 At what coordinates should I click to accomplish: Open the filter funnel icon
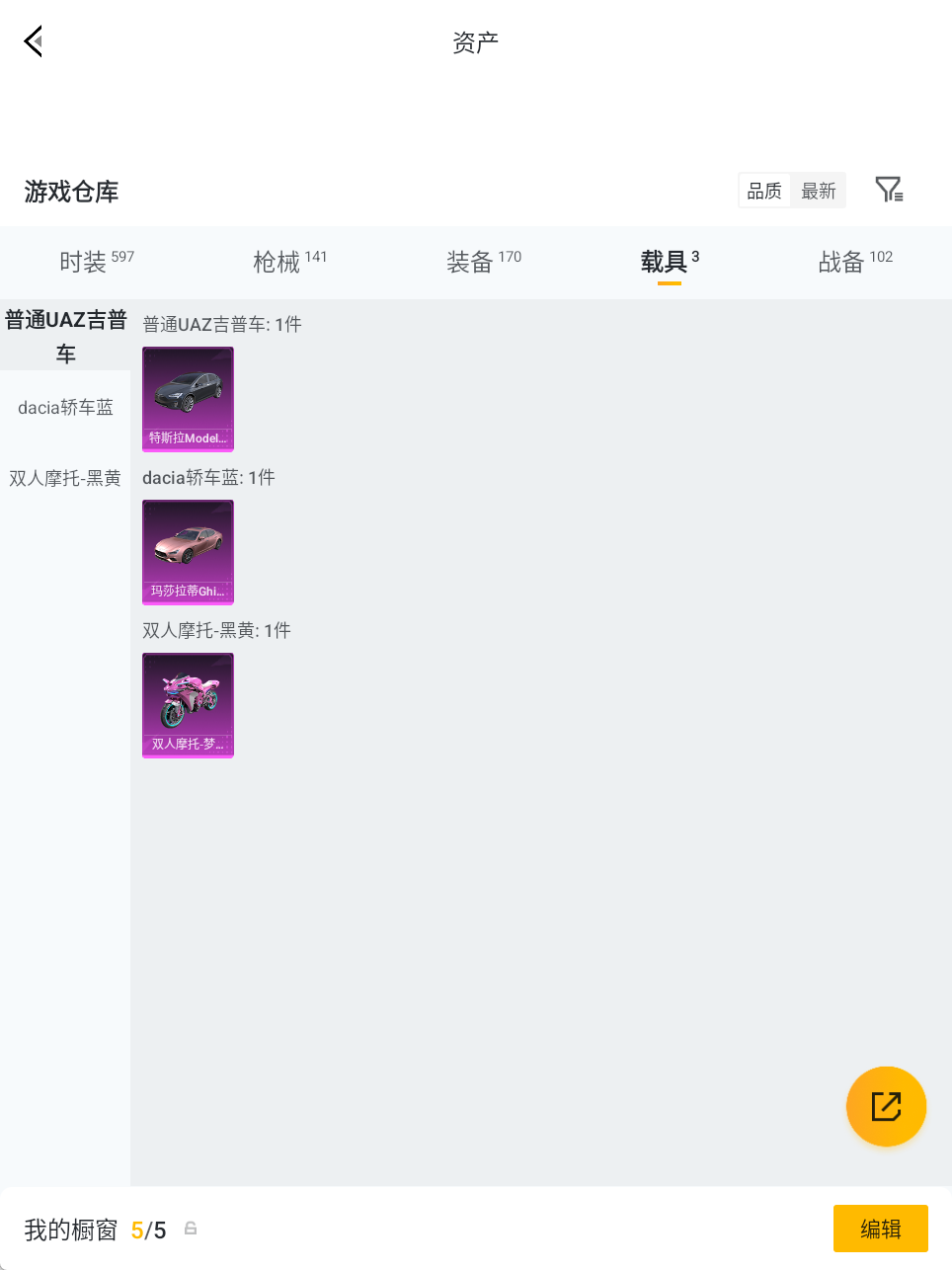tap(888, 189)
